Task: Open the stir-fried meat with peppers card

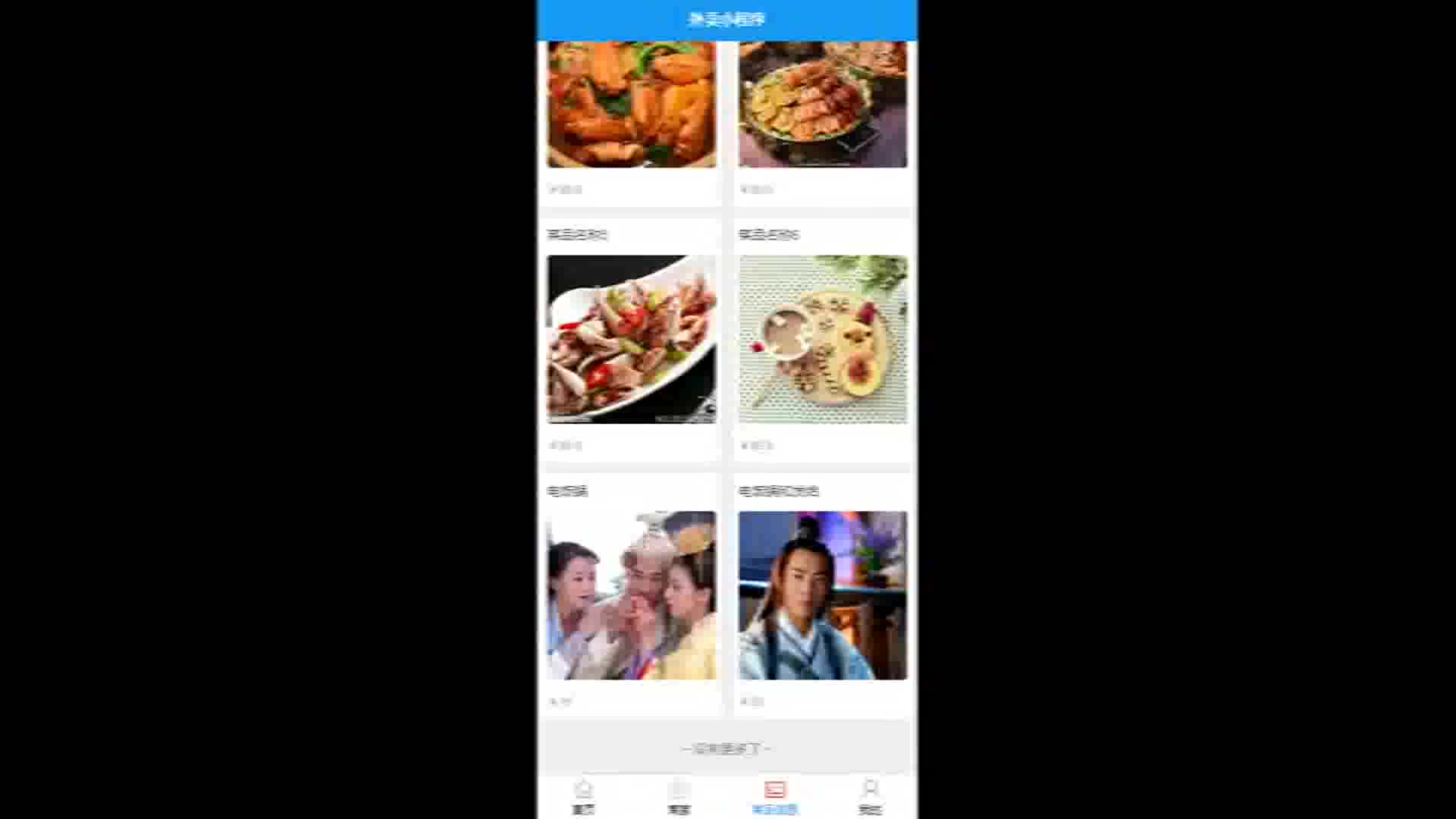Action: click(x=631, y=339)
